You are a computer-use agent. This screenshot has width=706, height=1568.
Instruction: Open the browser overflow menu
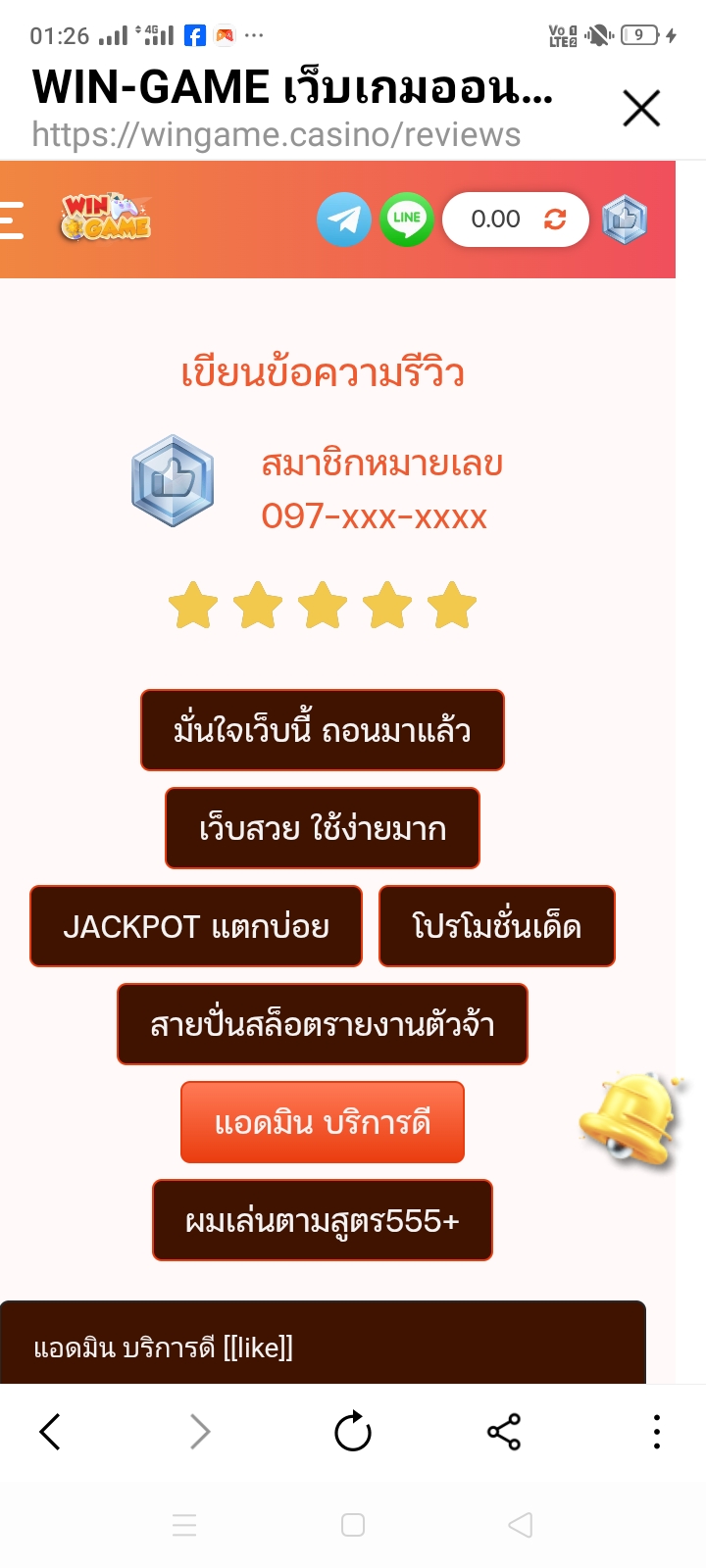[x=656, y=1432]
